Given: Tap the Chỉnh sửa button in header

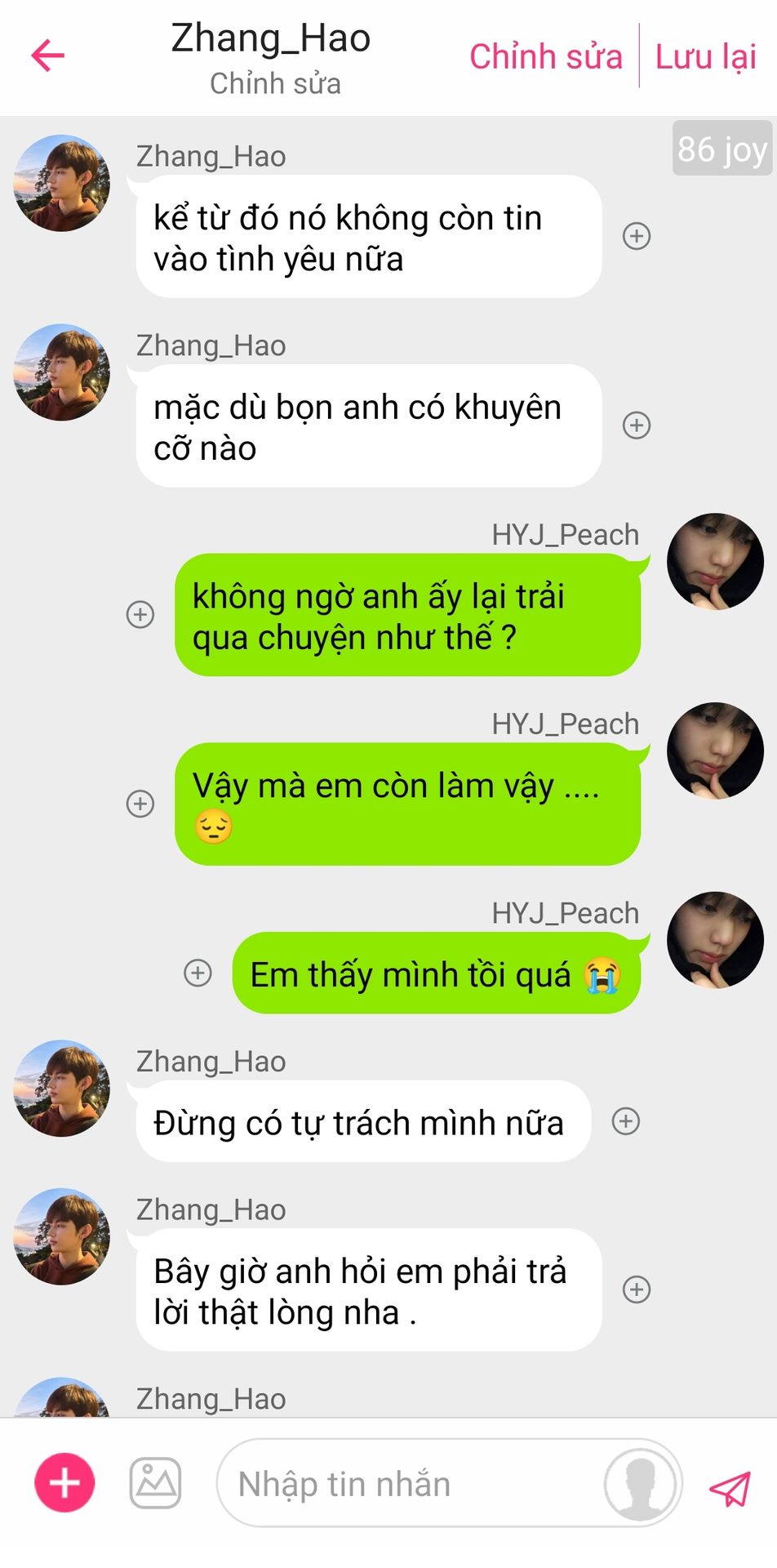Looking at the screenshot, I should pos(545,57).
